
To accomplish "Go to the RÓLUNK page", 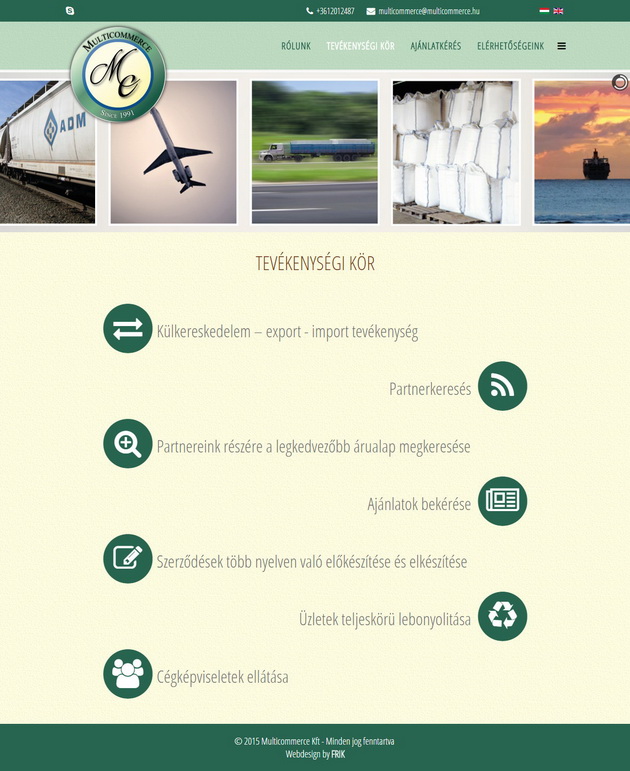I will click(296, 46).
